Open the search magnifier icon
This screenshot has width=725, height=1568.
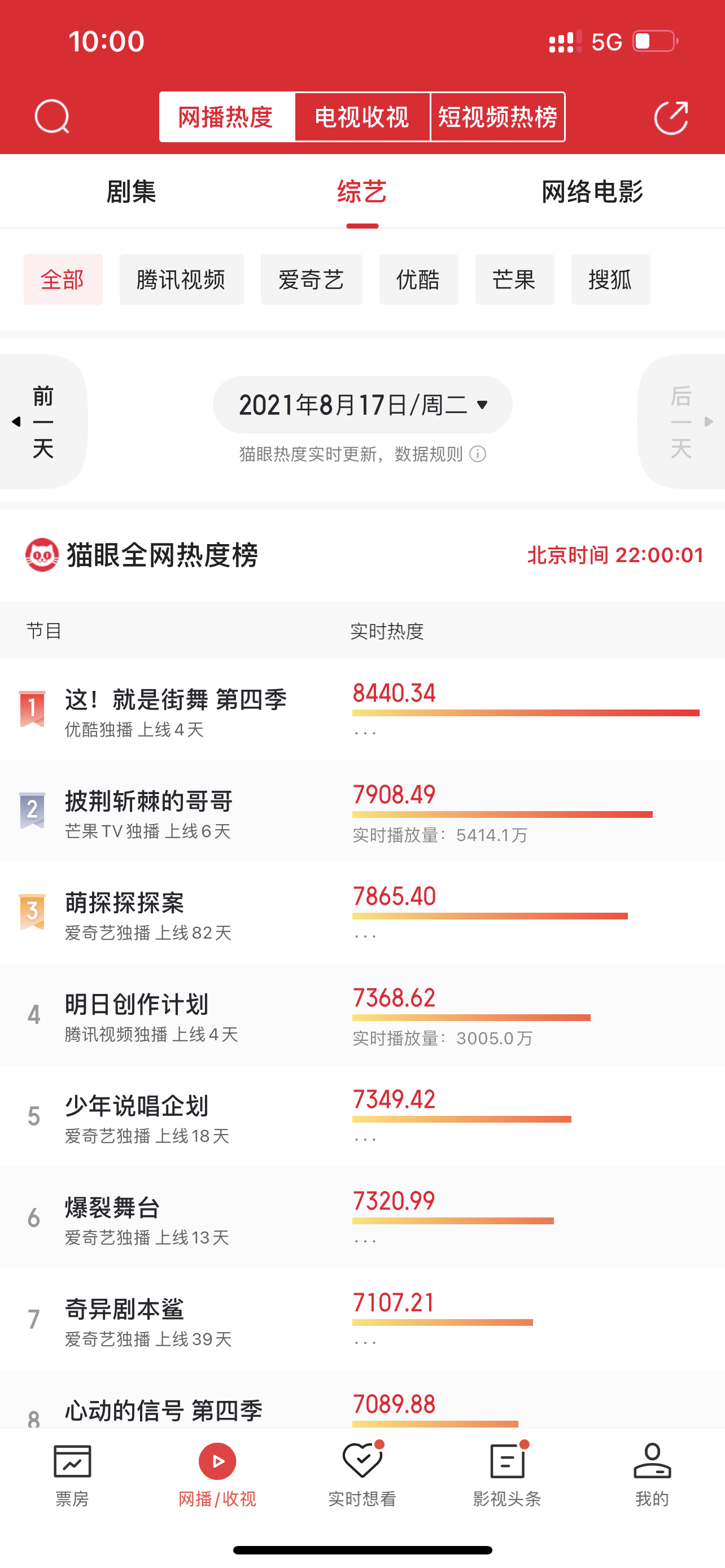[x=52, y=116]
